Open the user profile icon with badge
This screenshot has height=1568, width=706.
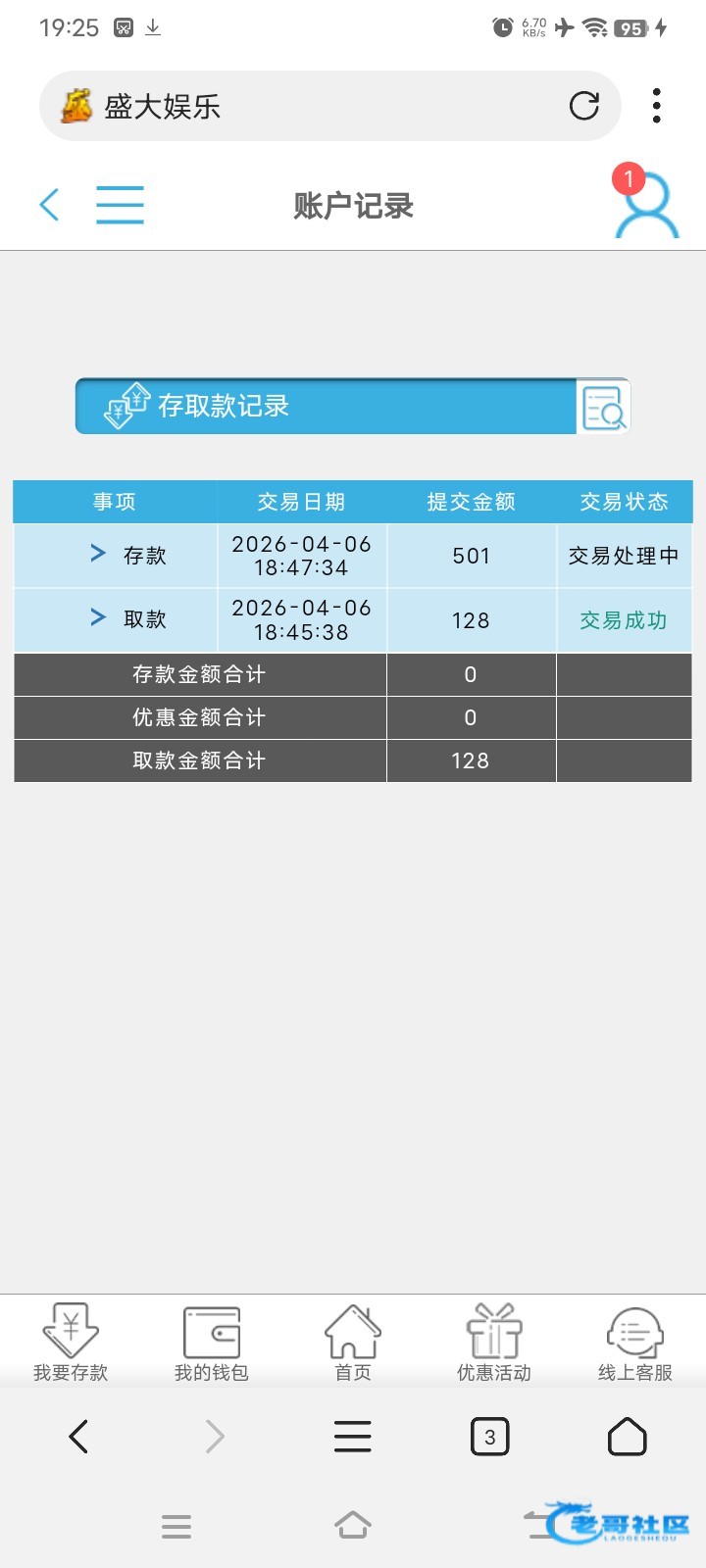click(645, 205)
